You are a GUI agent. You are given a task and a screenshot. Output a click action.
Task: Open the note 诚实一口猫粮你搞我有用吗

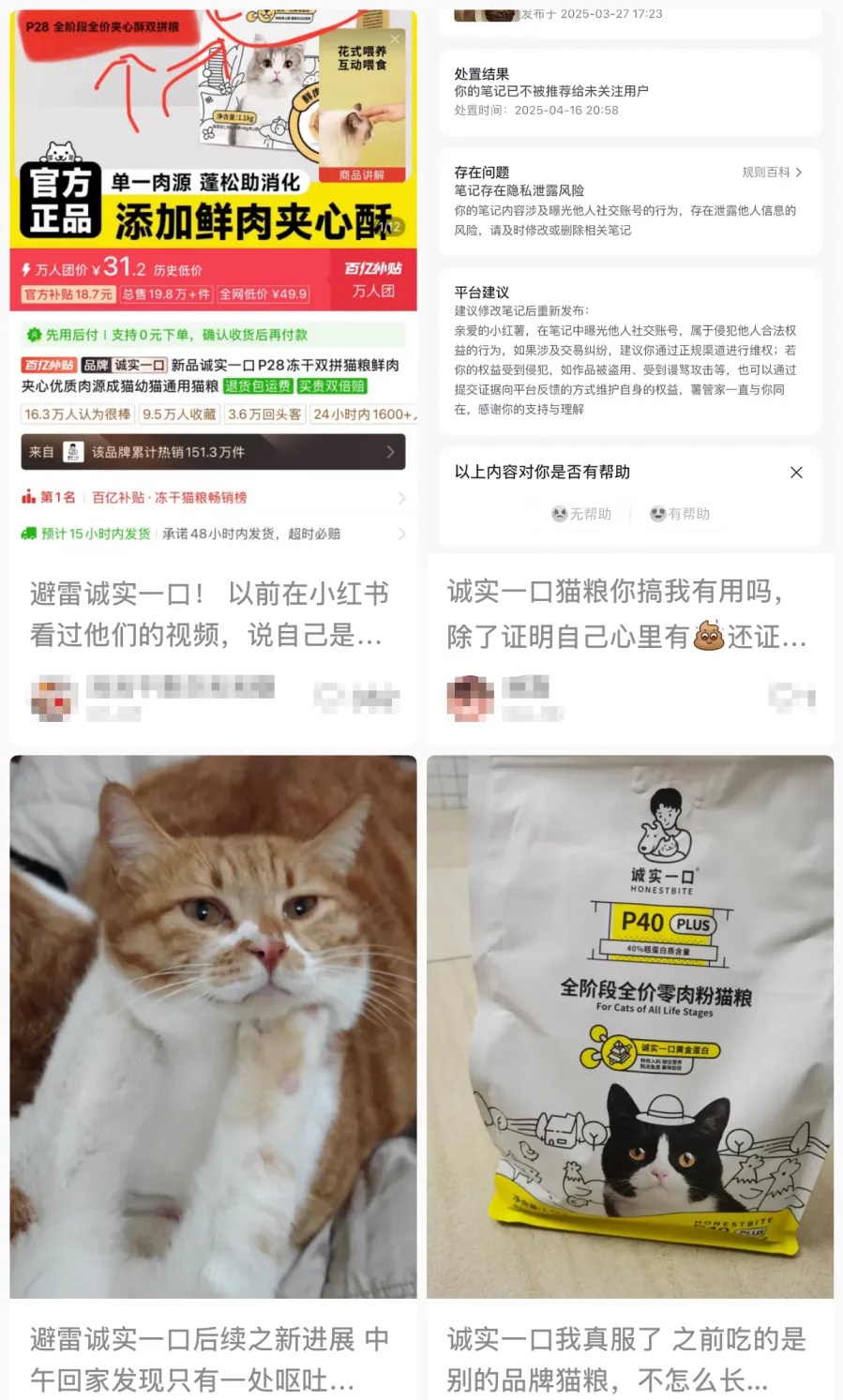pyautogui.click(x=628, y=614)
